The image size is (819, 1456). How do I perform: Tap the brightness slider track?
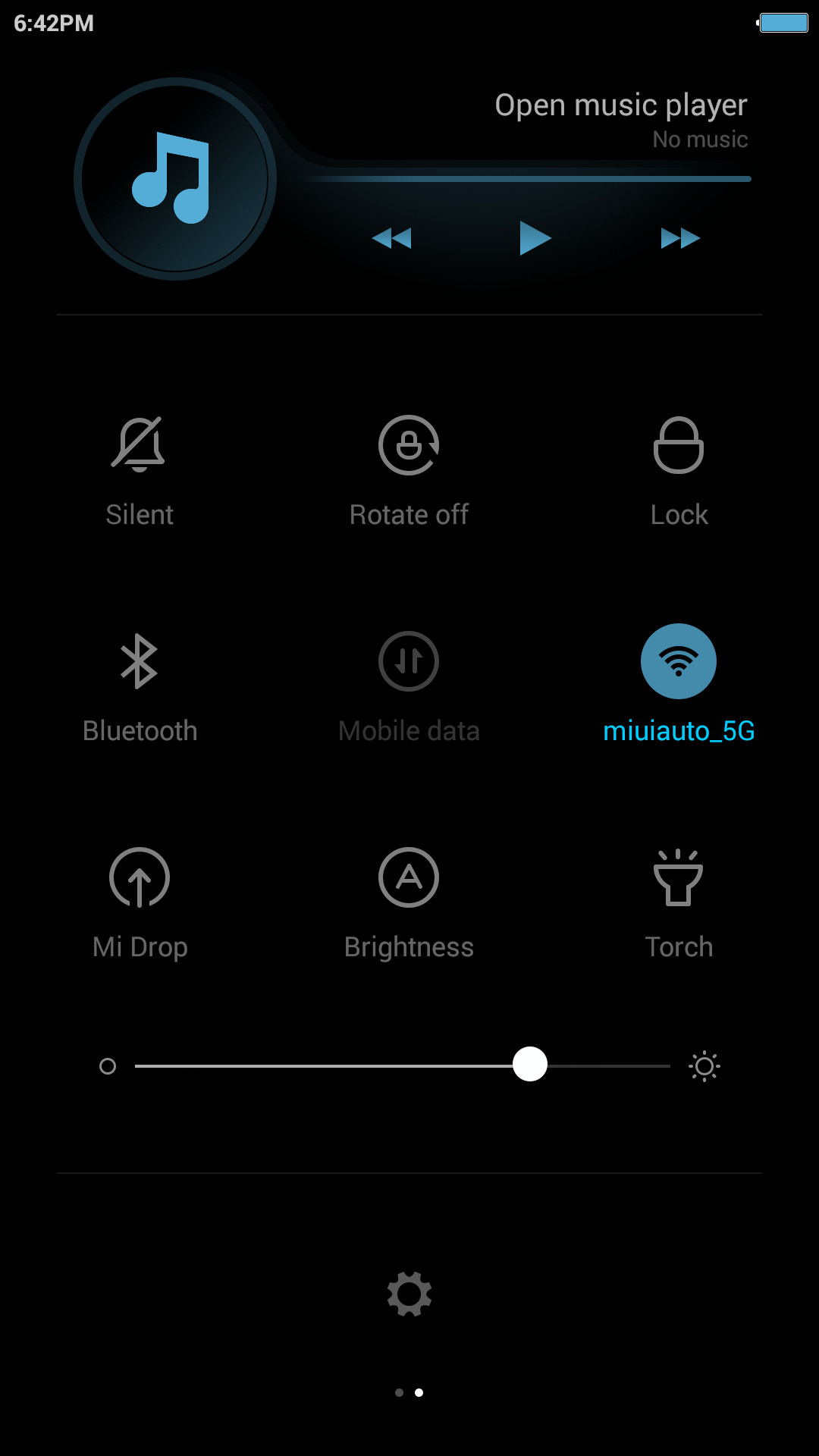402,1065
